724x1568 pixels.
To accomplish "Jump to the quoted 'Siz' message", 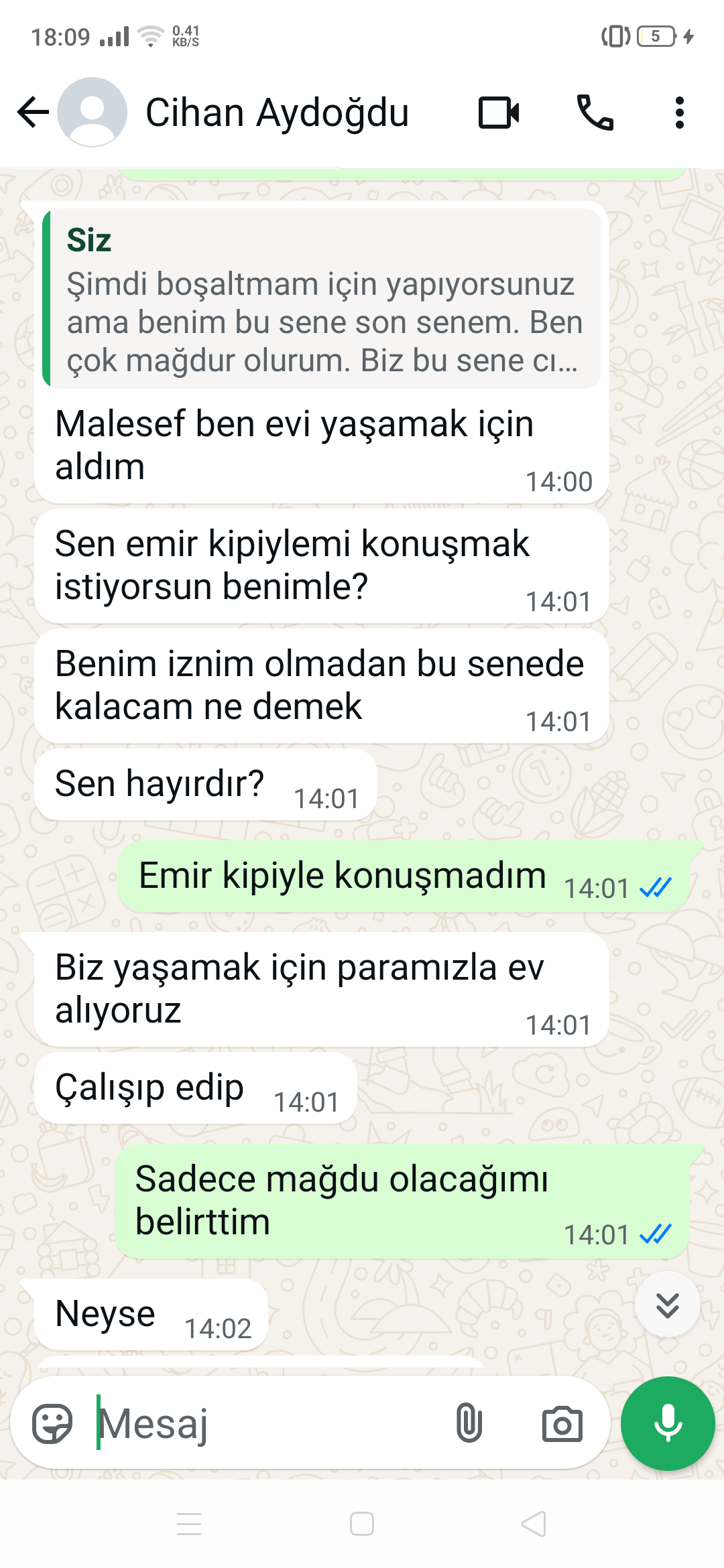I will [322, 299].
